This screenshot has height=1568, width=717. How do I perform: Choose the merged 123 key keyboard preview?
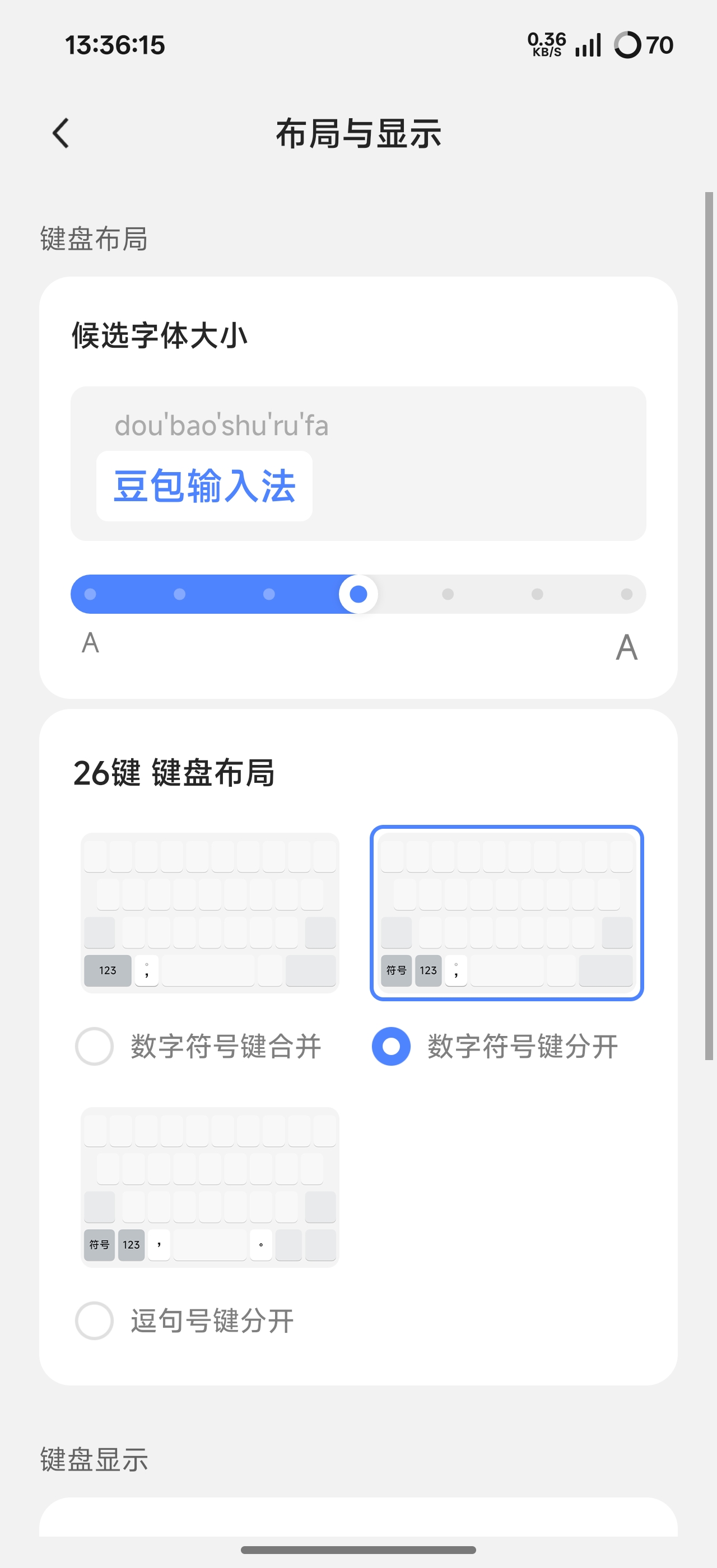pos(210,912)
